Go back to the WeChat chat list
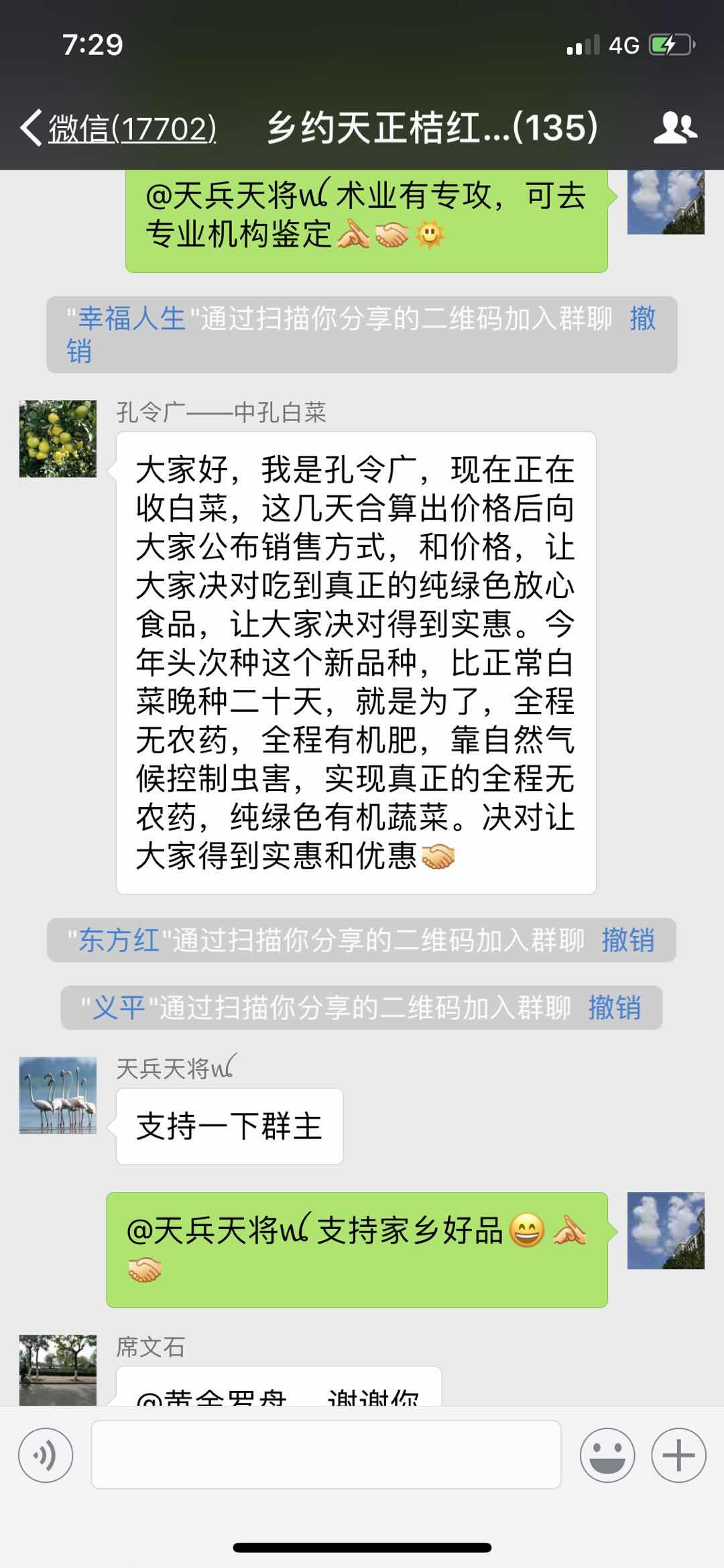Viewport: 724px width, 1568px height. [x=117, y=127]
